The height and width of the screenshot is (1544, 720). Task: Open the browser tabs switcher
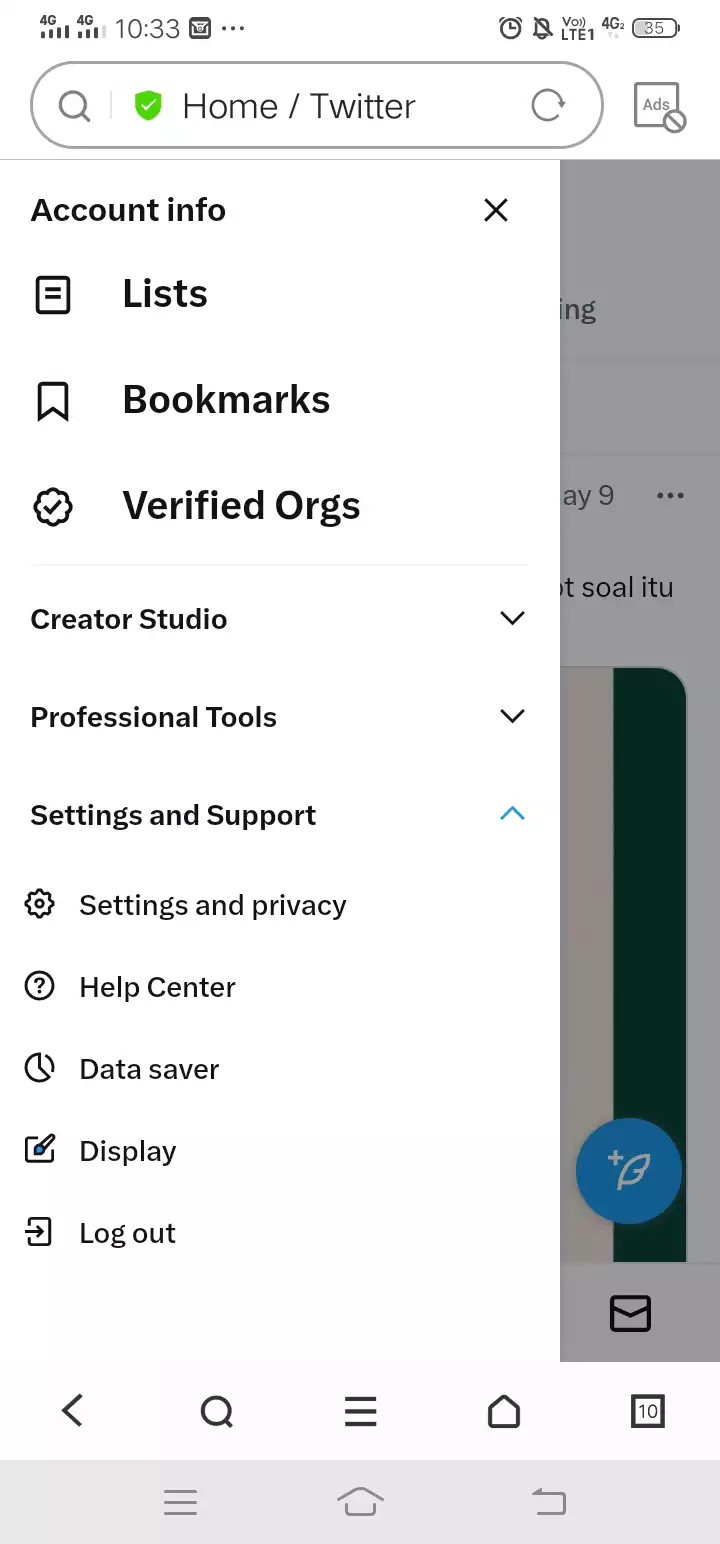tap(648, 1411)
